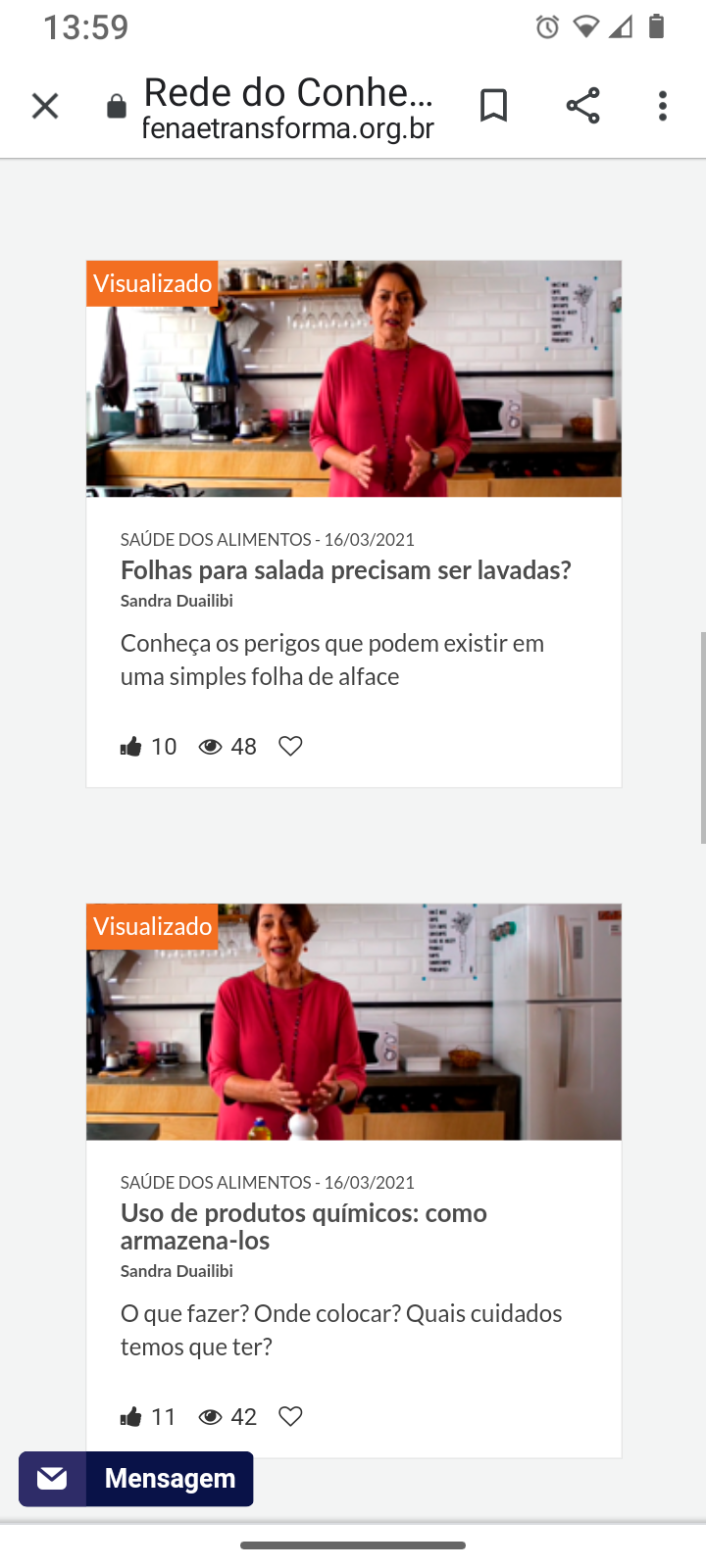Favorite the chemical products video with heart
Screen dimensions: 706x1568
290,1416
